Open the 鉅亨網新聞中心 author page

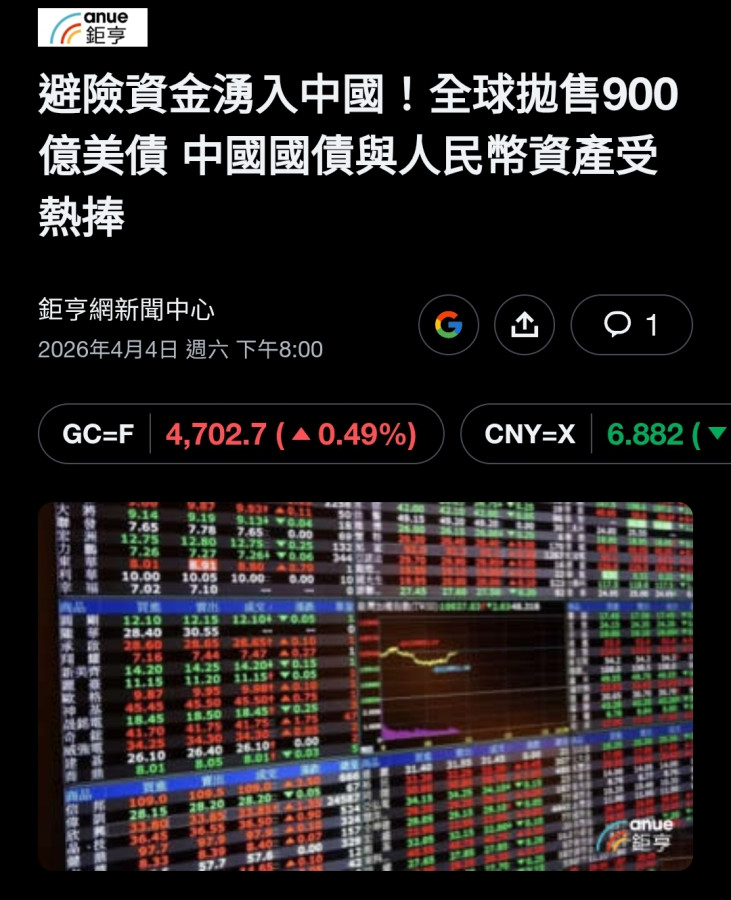pos(126,311)
